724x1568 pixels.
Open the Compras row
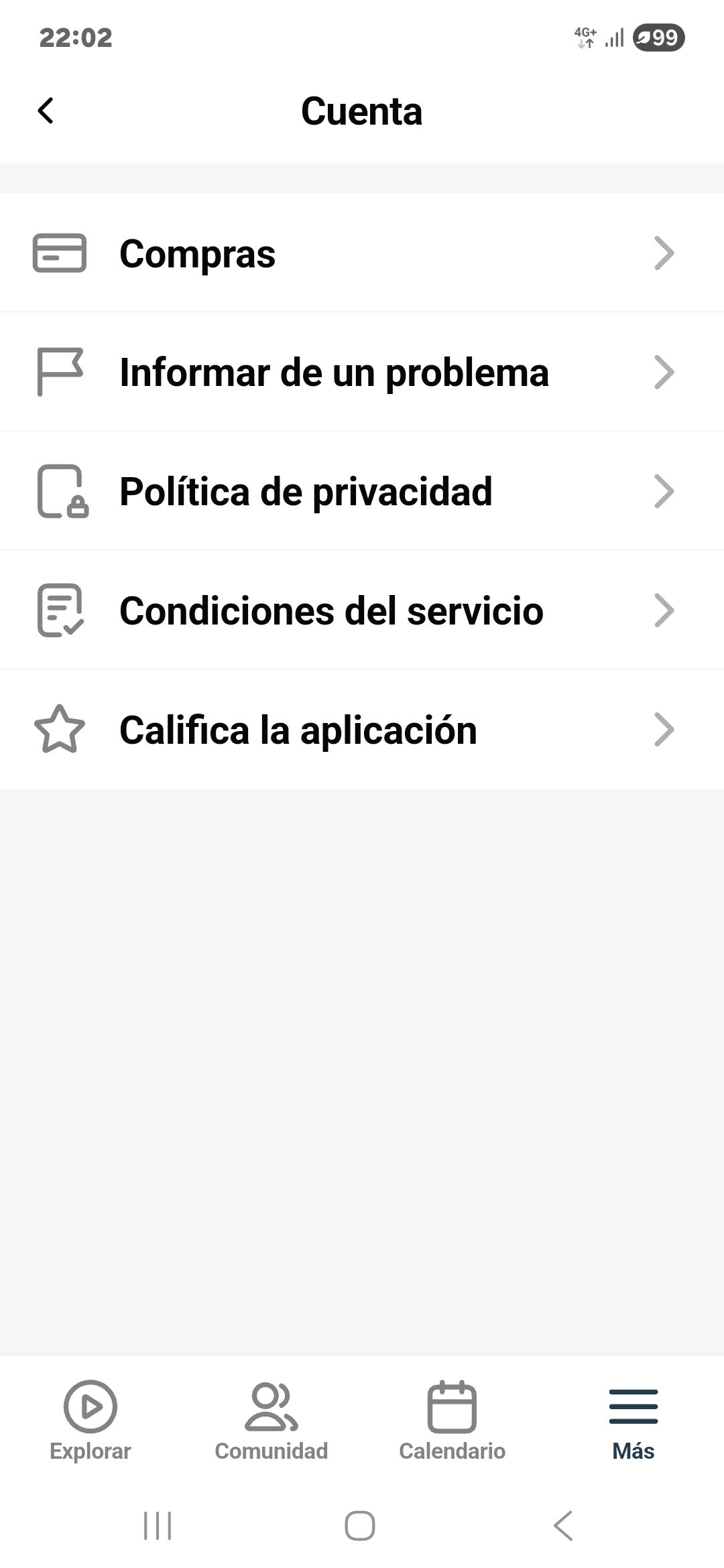coord(362,253)
